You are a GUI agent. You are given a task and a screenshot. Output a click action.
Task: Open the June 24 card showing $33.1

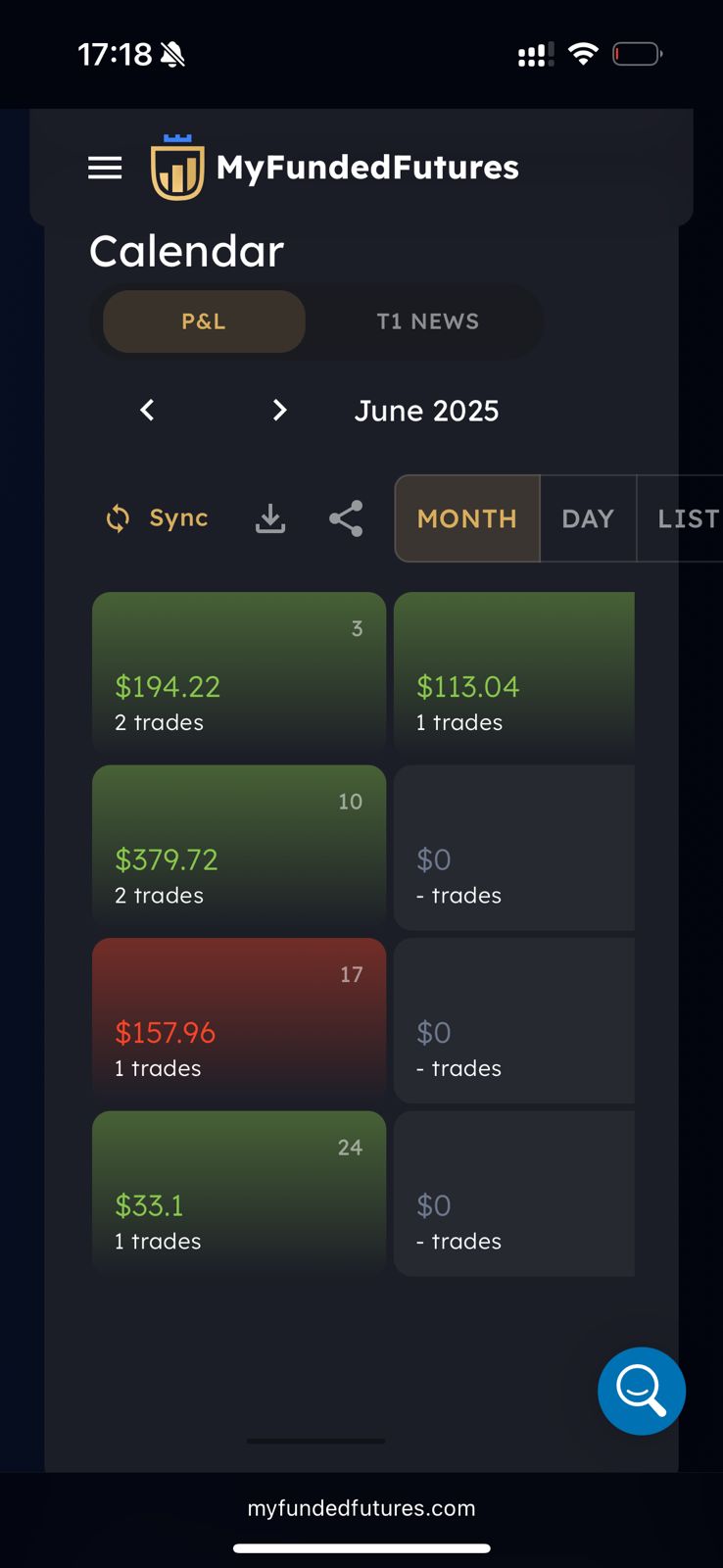point(239,1192)
